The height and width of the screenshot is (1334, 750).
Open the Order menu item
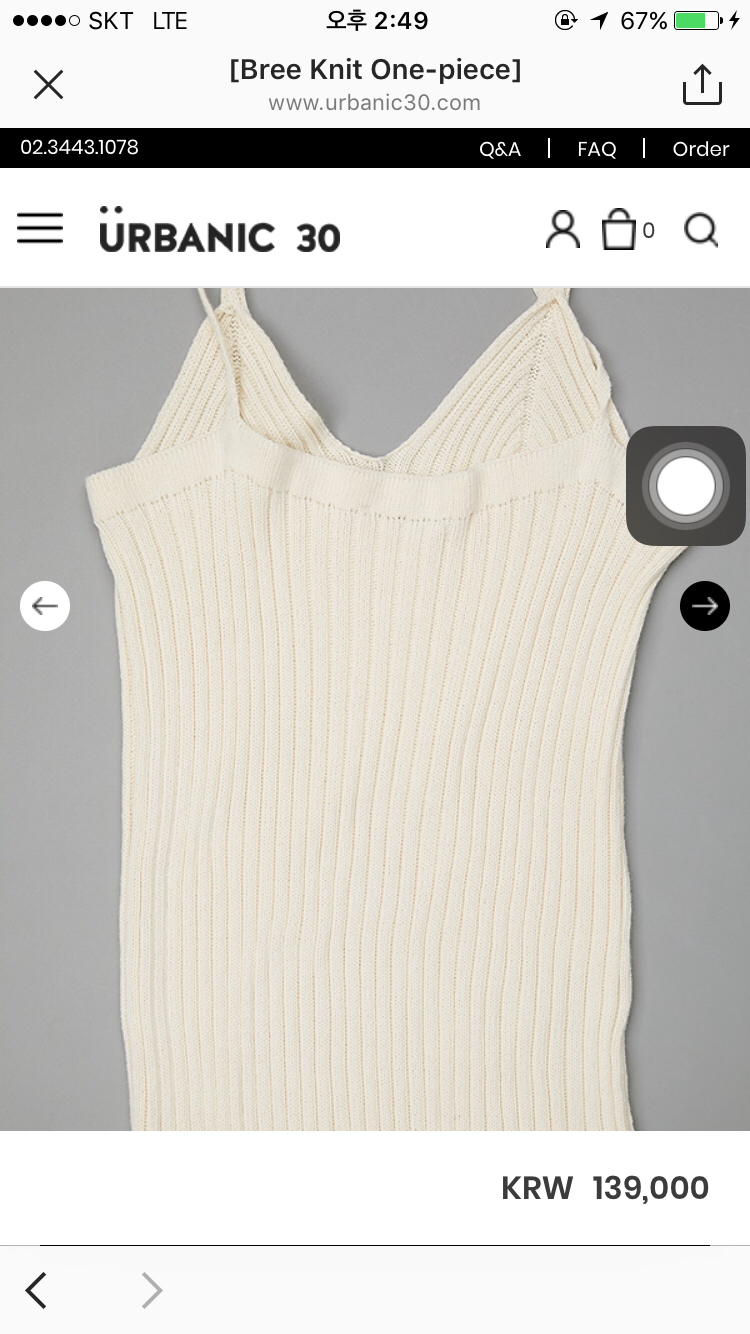700,149
